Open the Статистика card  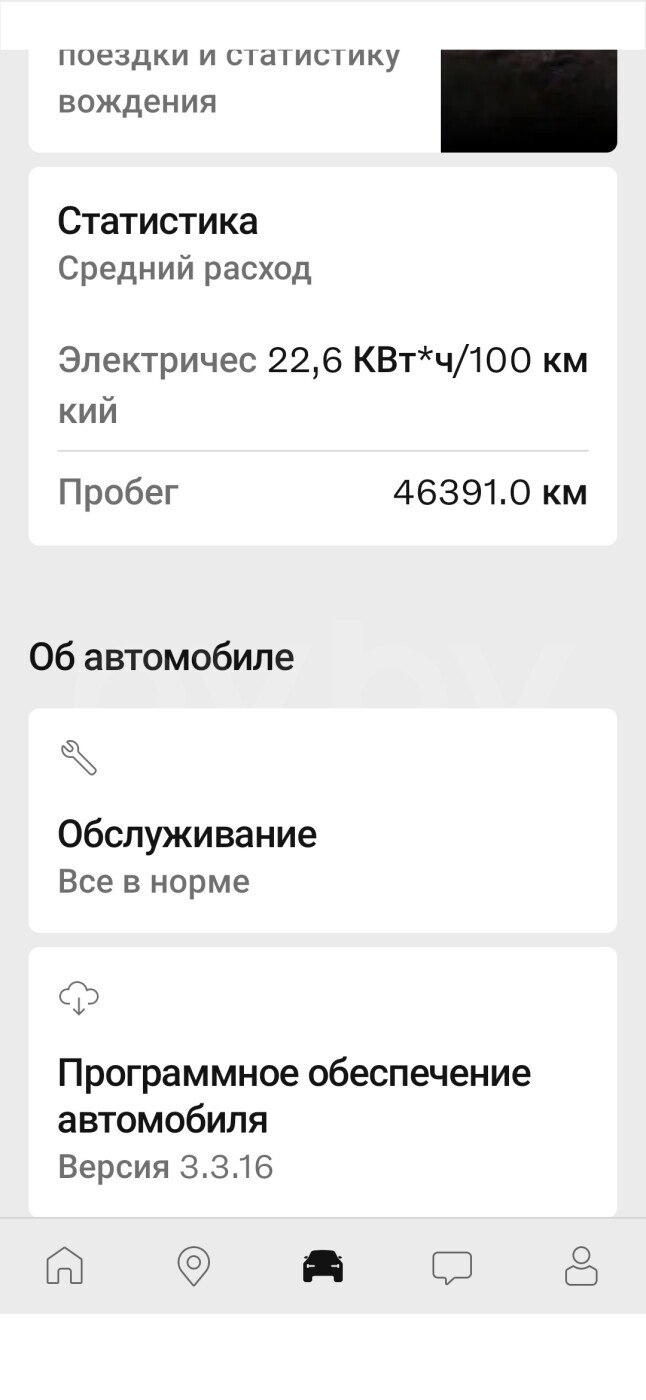322,356
